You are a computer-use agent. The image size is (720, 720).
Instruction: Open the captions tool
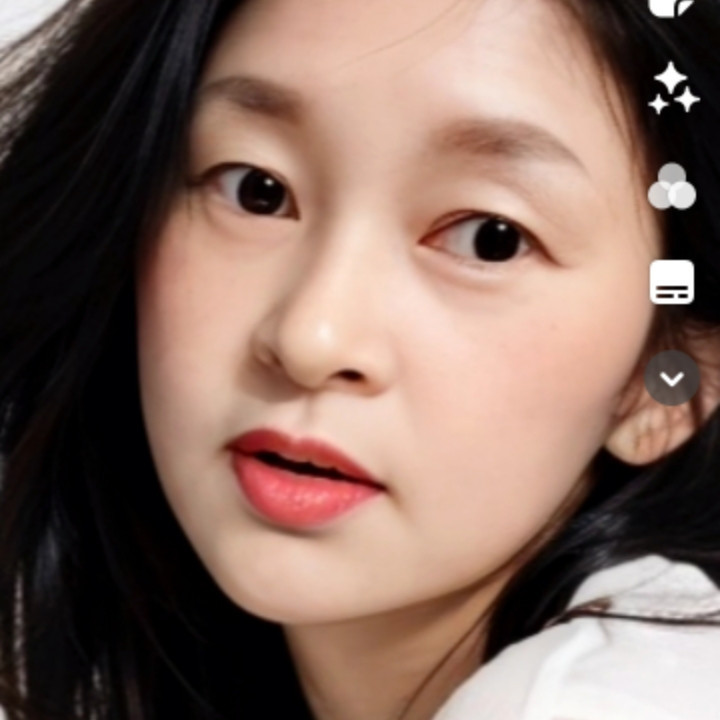[x=672, y=282]
